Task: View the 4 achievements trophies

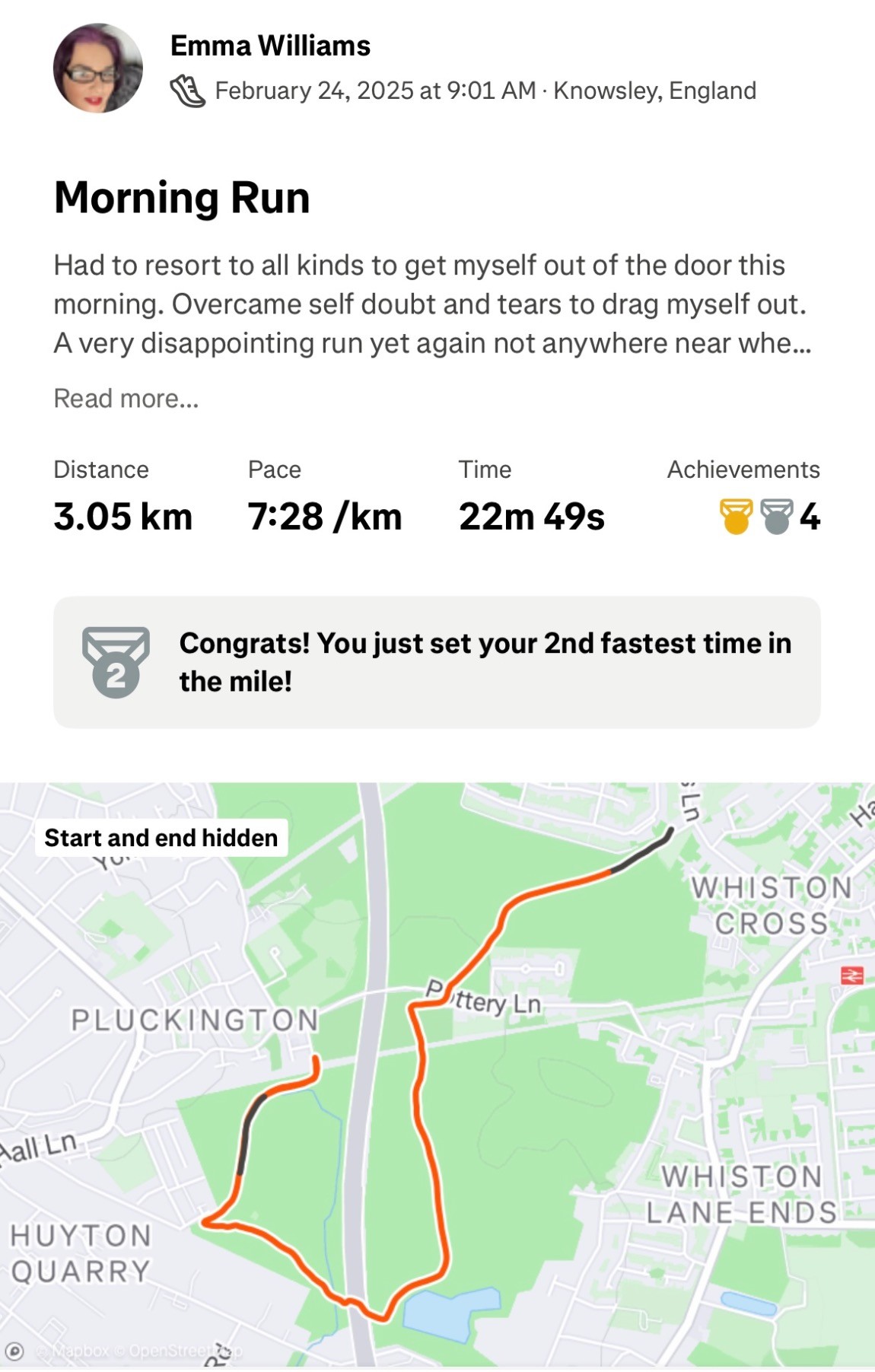Action: [768, 516]
